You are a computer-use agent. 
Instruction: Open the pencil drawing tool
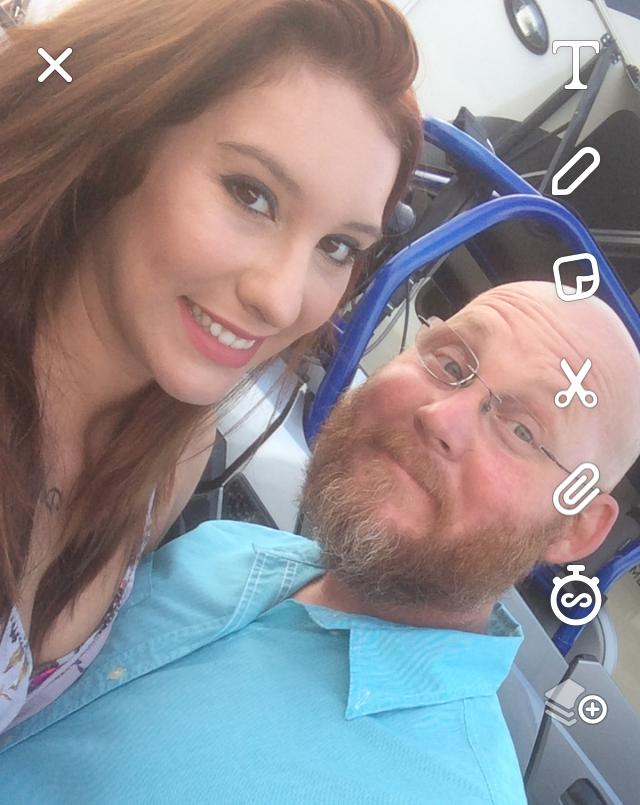coord(576,171)
